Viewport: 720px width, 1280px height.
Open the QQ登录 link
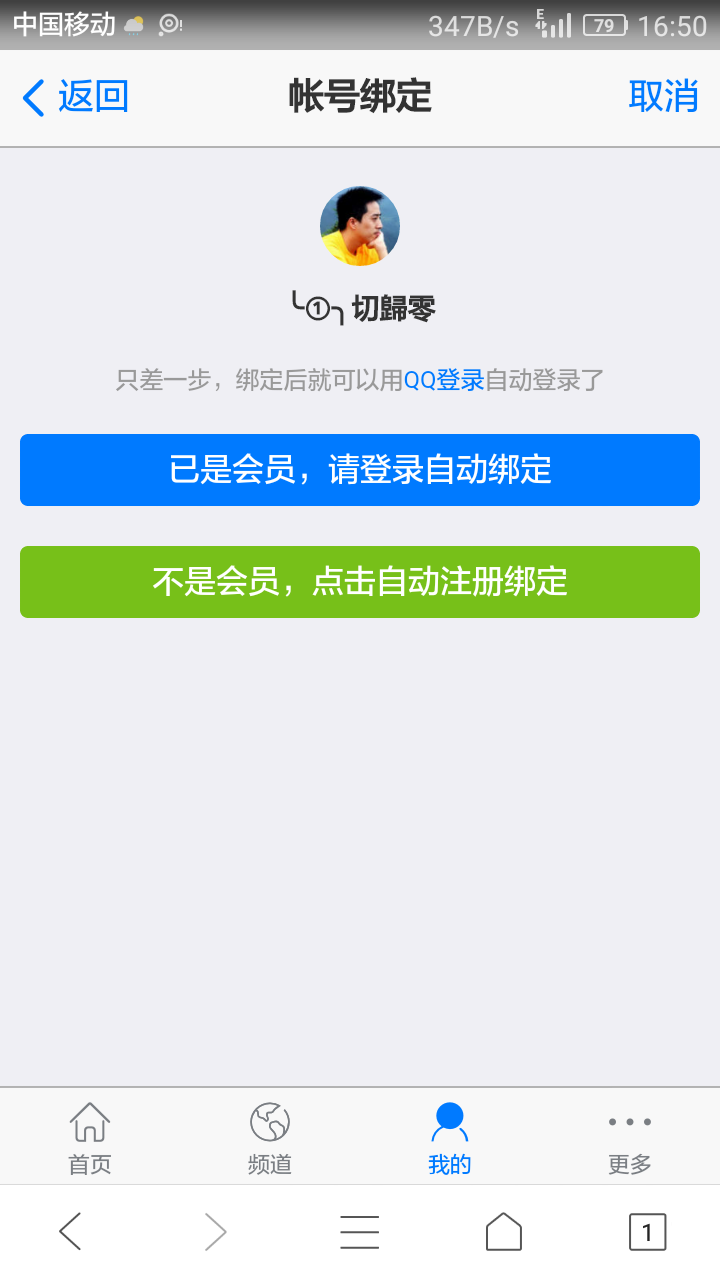(x=444, y=380)
